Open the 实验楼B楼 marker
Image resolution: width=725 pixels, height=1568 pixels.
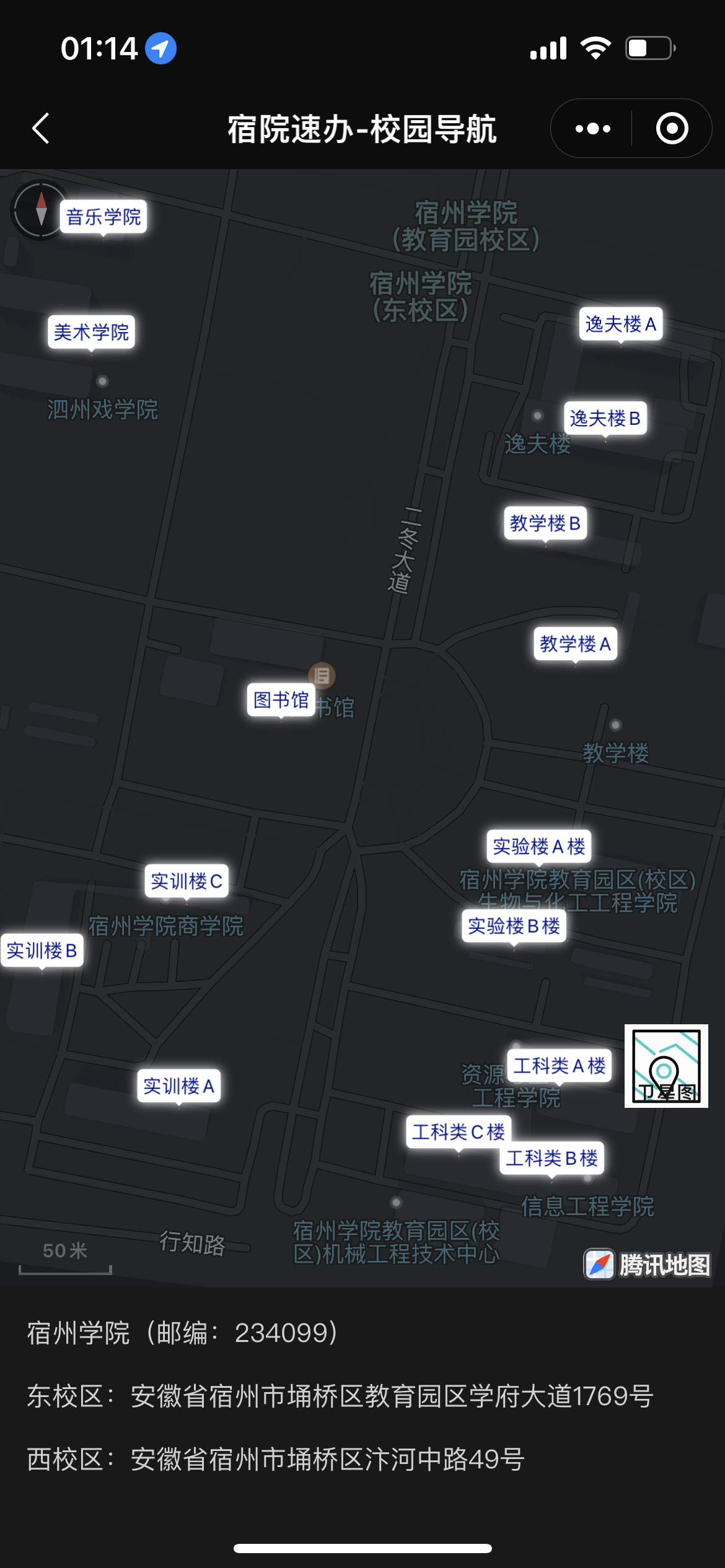(x=514, y=926)
